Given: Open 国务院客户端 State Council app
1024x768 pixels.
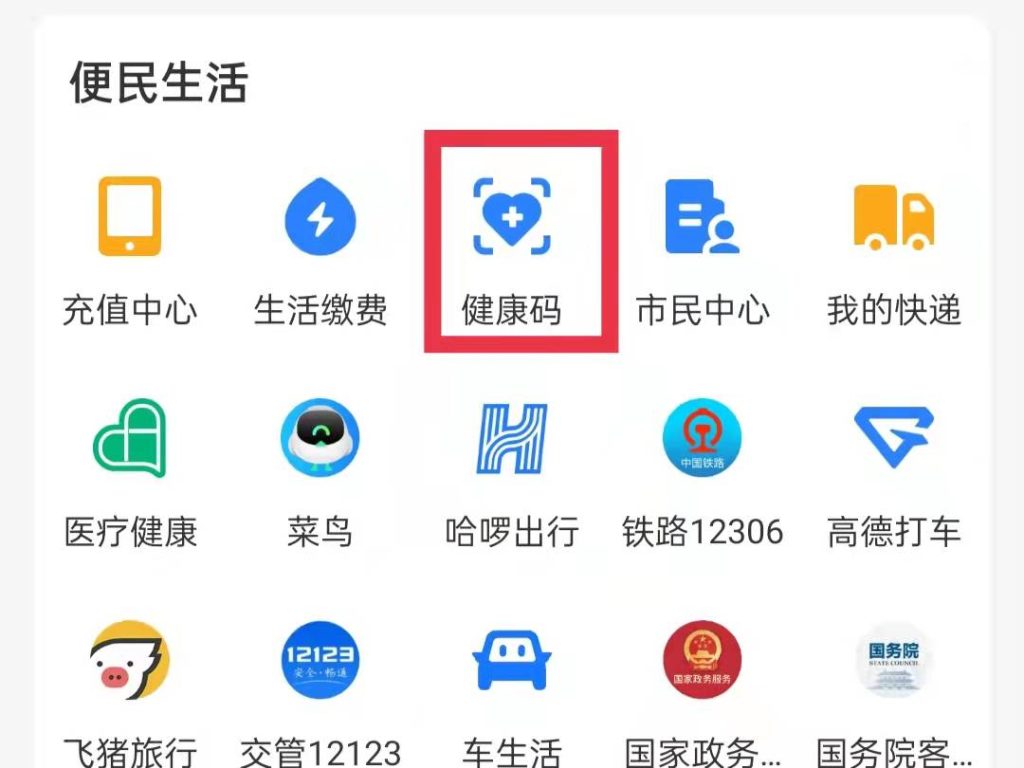Looking at the screenshot, I should 893,660.
